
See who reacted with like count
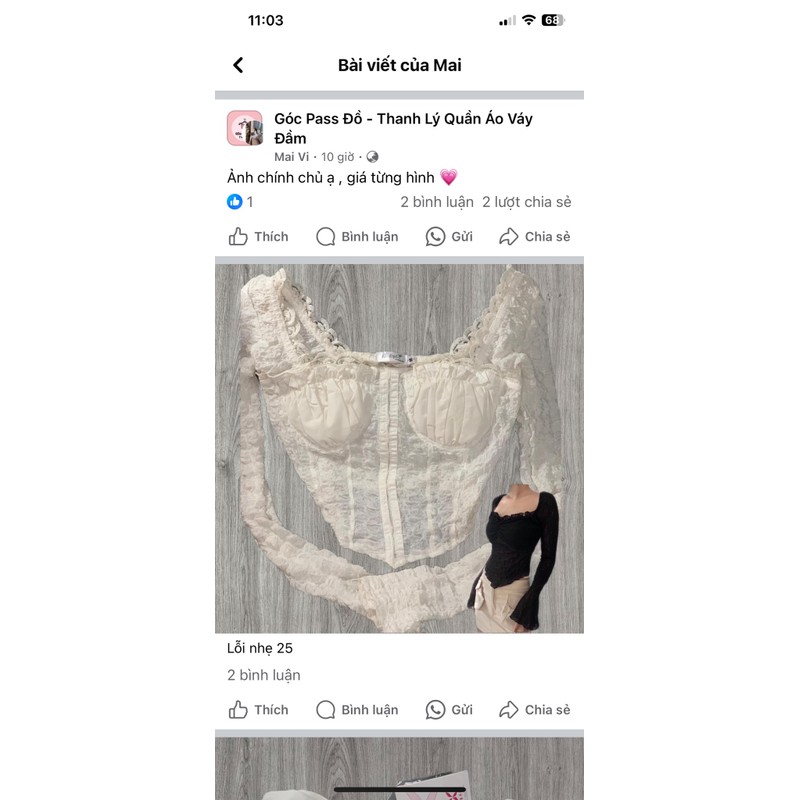pyautogui.click(x=240, y=202)
